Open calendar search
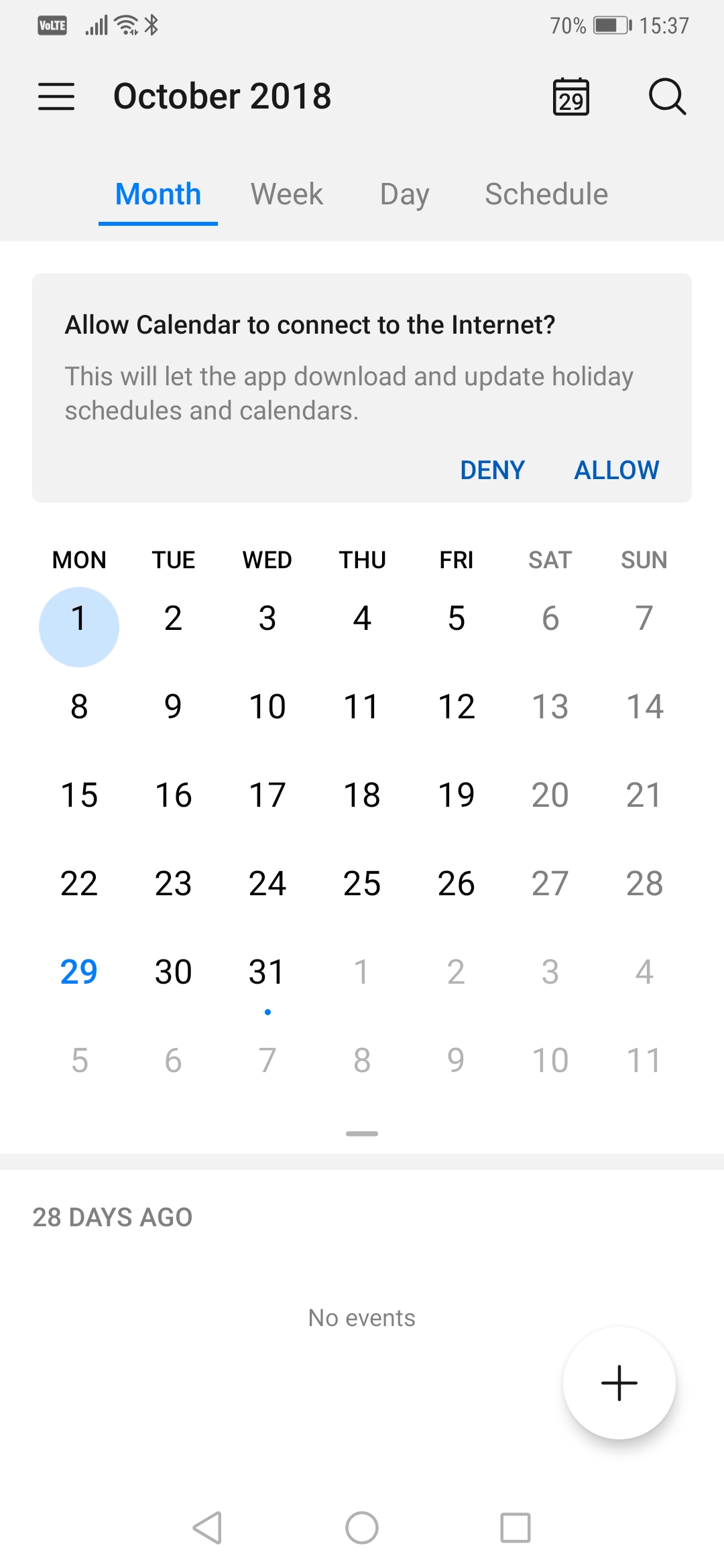The height and width of the screenshot is (1568, 724). pos(667,97)
